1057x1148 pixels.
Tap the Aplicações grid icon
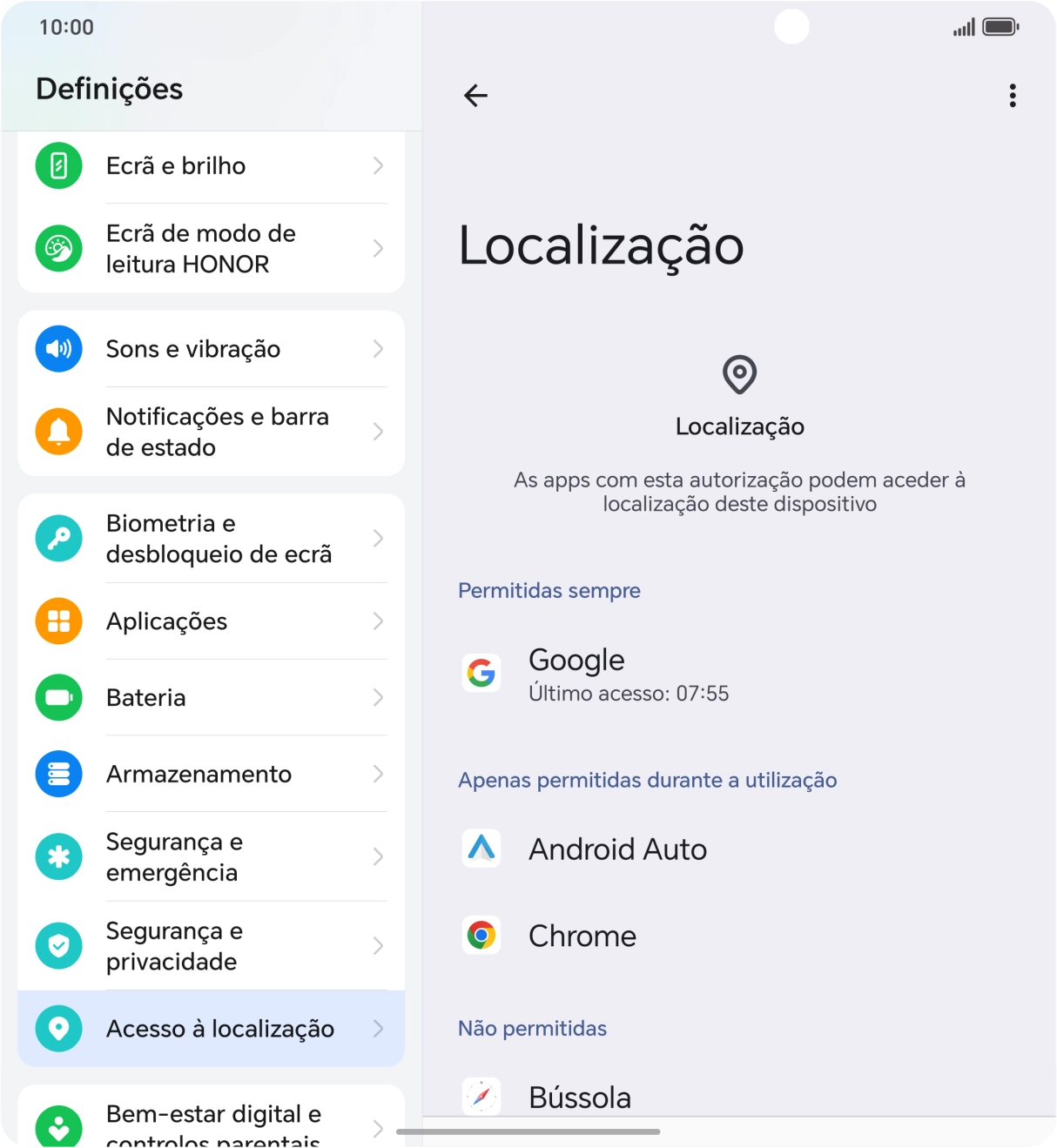(x=57, y=621)
